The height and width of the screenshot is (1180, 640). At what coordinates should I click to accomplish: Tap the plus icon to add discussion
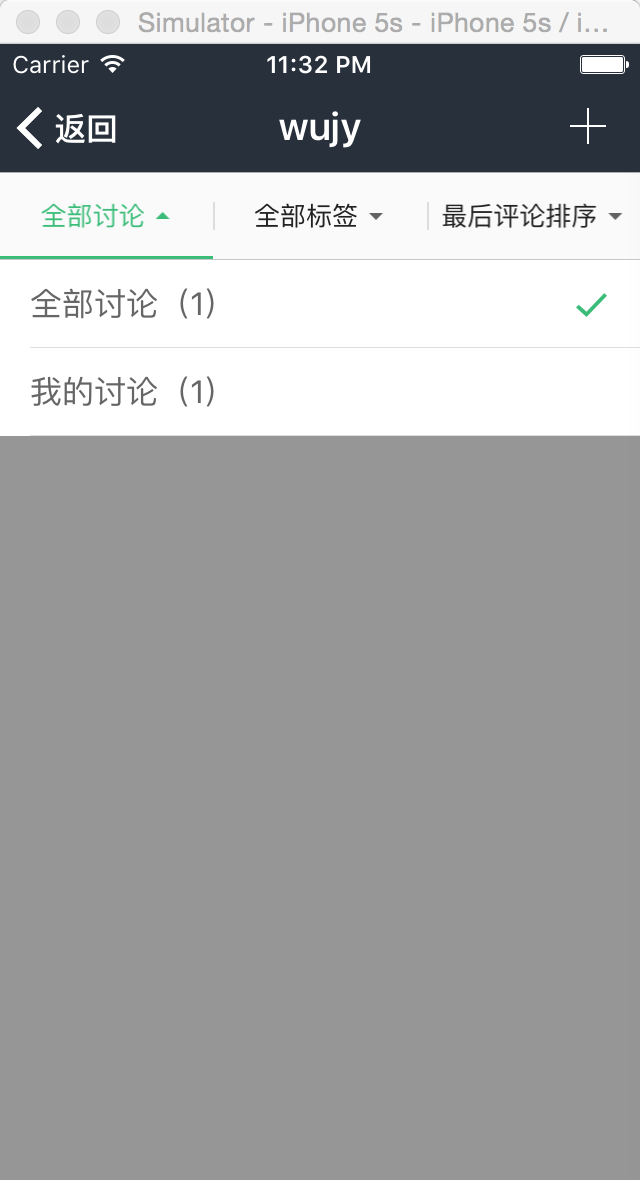coord(587,126)
